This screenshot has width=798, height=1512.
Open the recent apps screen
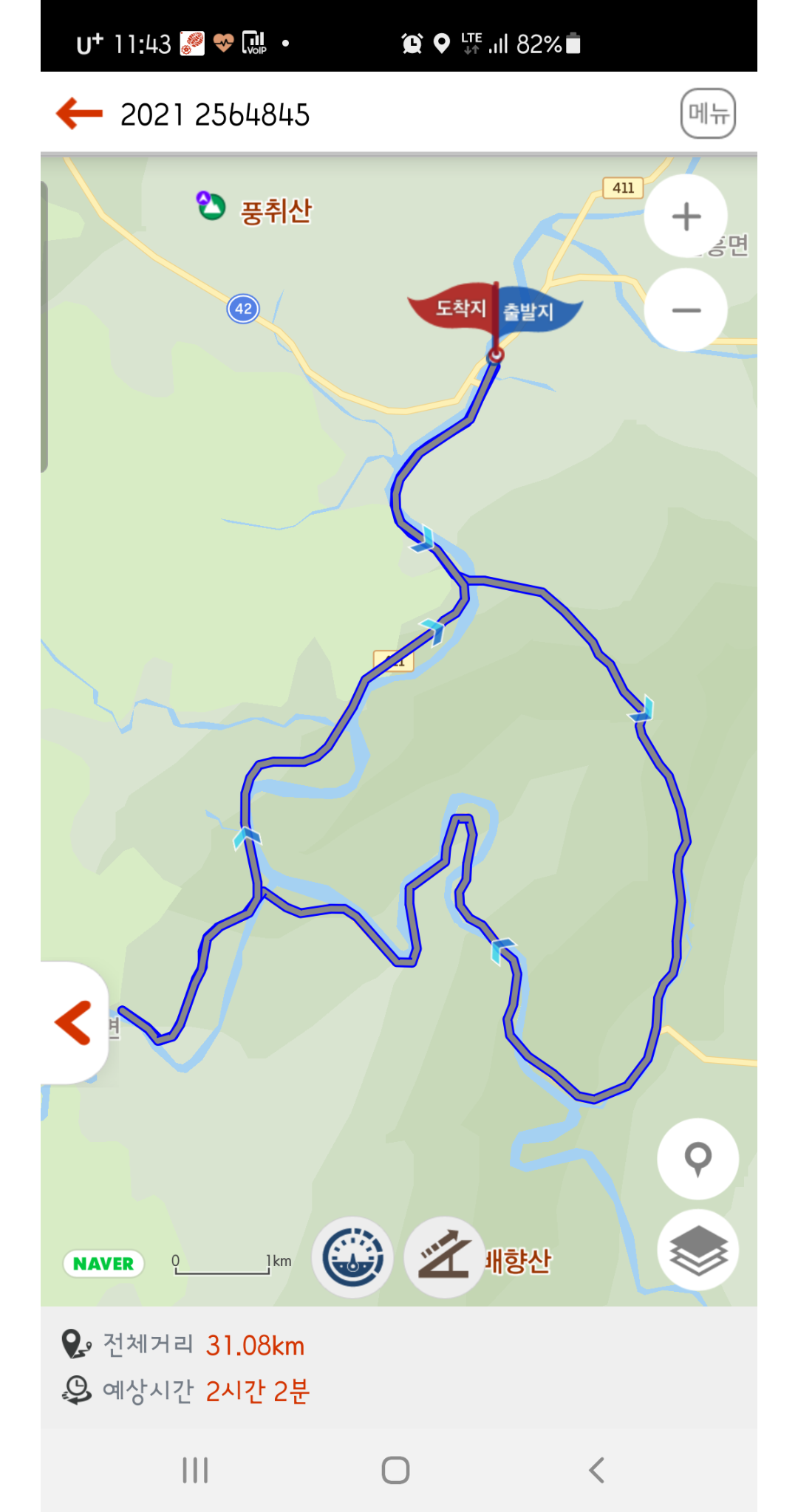tap(195, 1470)
